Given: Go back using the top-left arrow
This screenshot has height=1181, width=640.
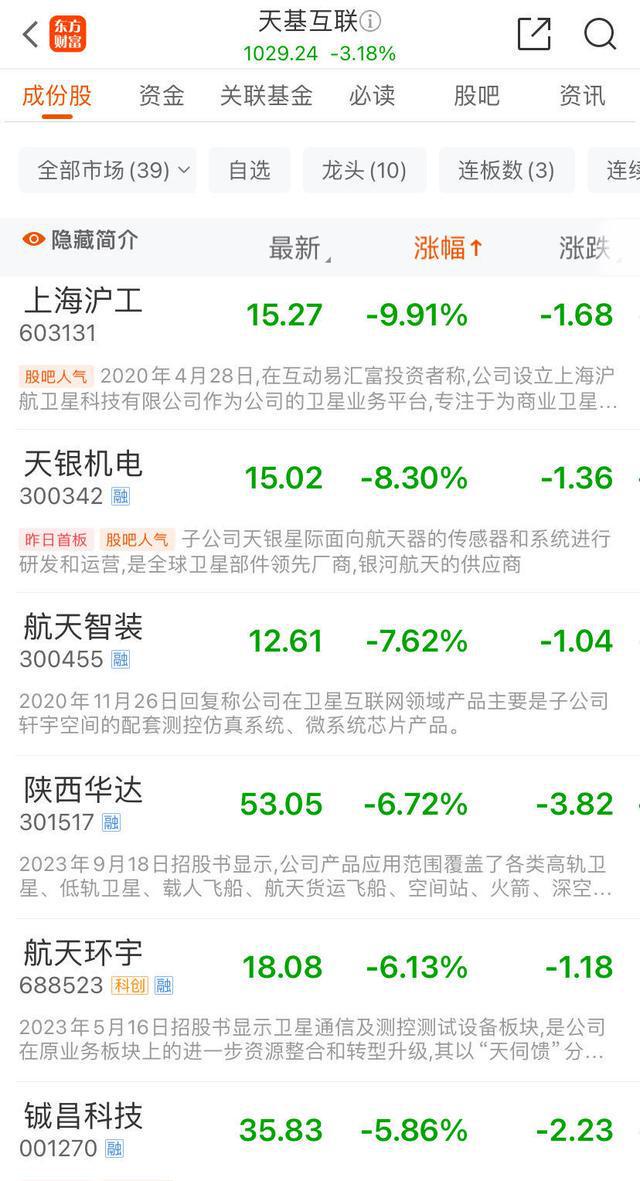Looking at the screenshot, I should (x=30, y=34).
